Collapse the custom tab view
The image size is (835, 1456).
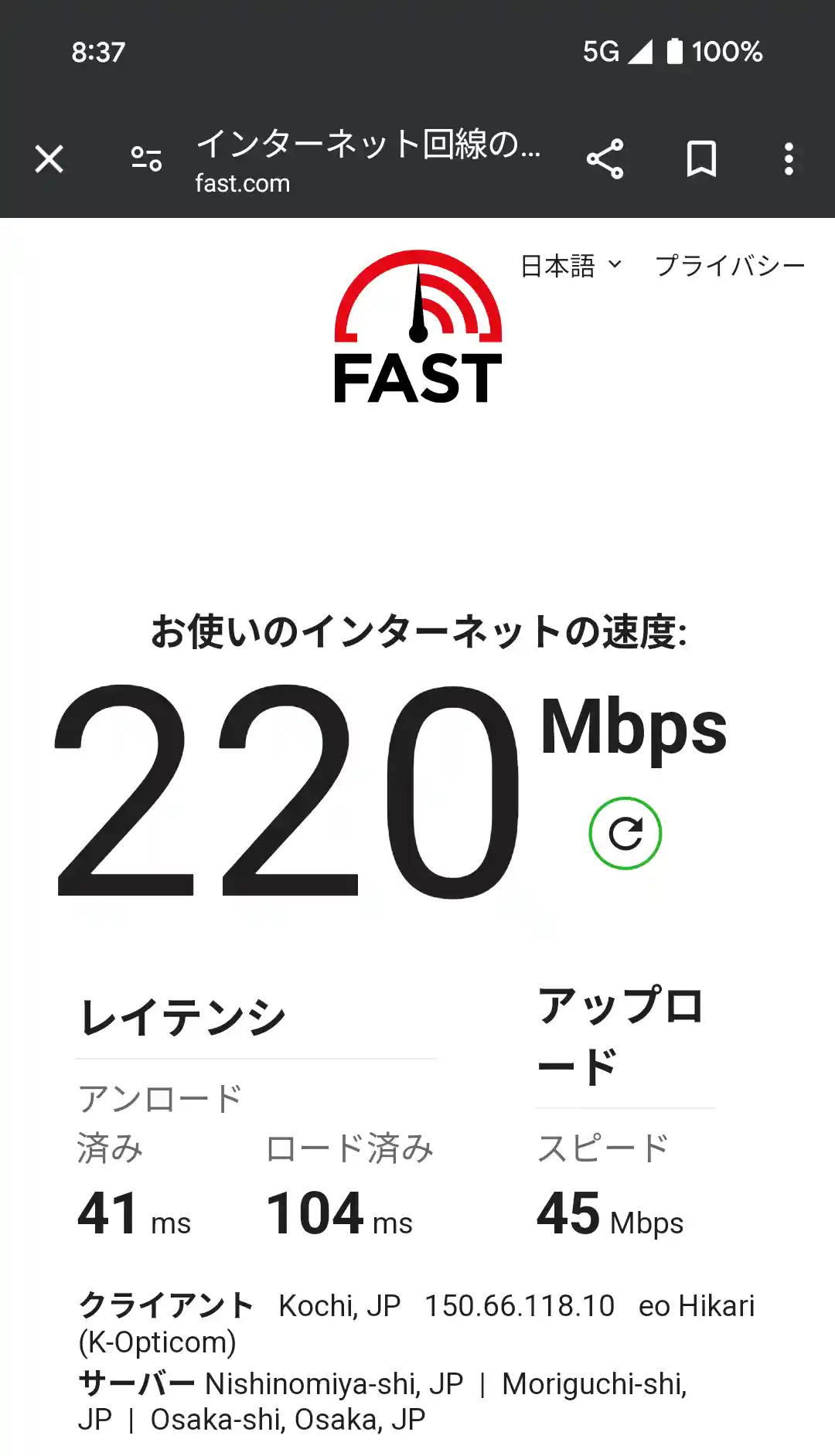pos(48,158)
